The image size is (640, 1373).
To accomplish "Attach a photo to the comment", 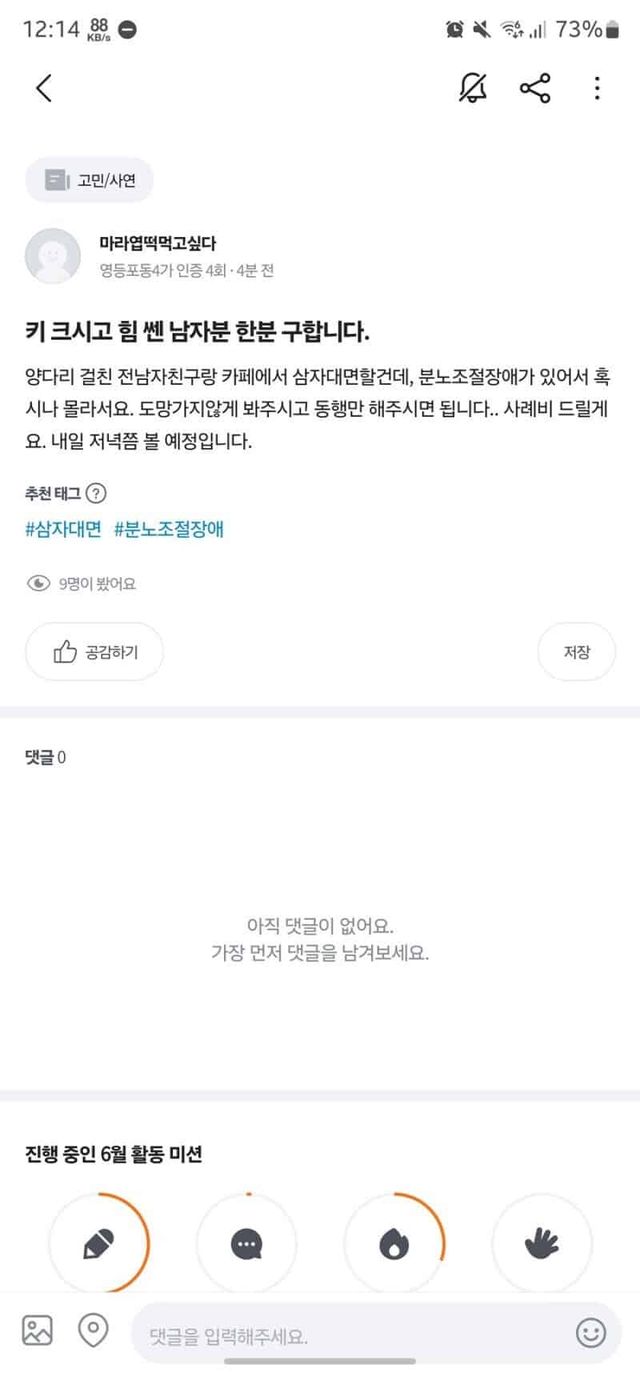I will tap(37, 1331).
